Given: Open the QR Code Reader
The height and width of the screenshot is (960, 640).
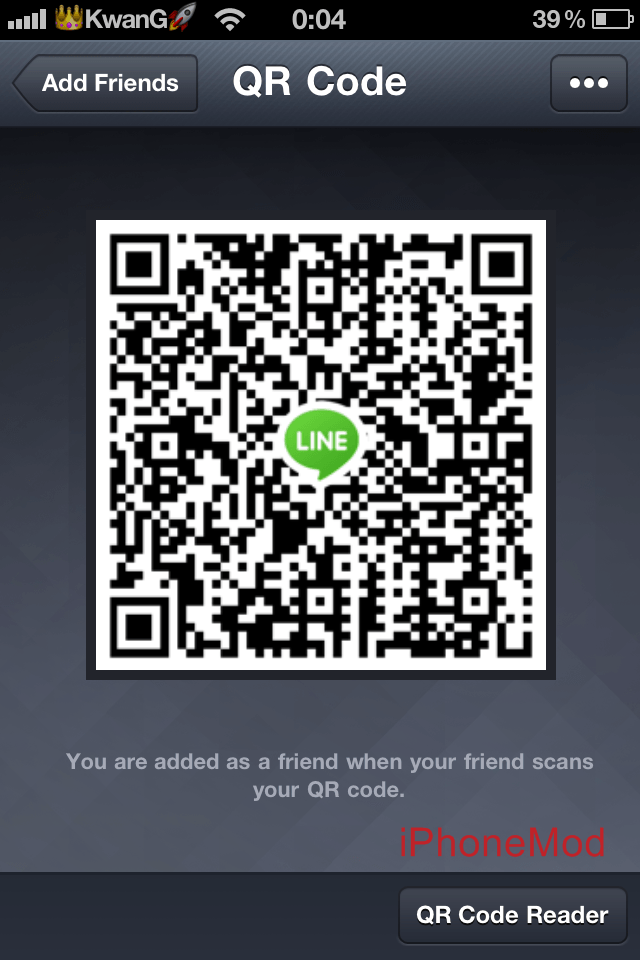Looking at the screenshot, I should point(512,915).
